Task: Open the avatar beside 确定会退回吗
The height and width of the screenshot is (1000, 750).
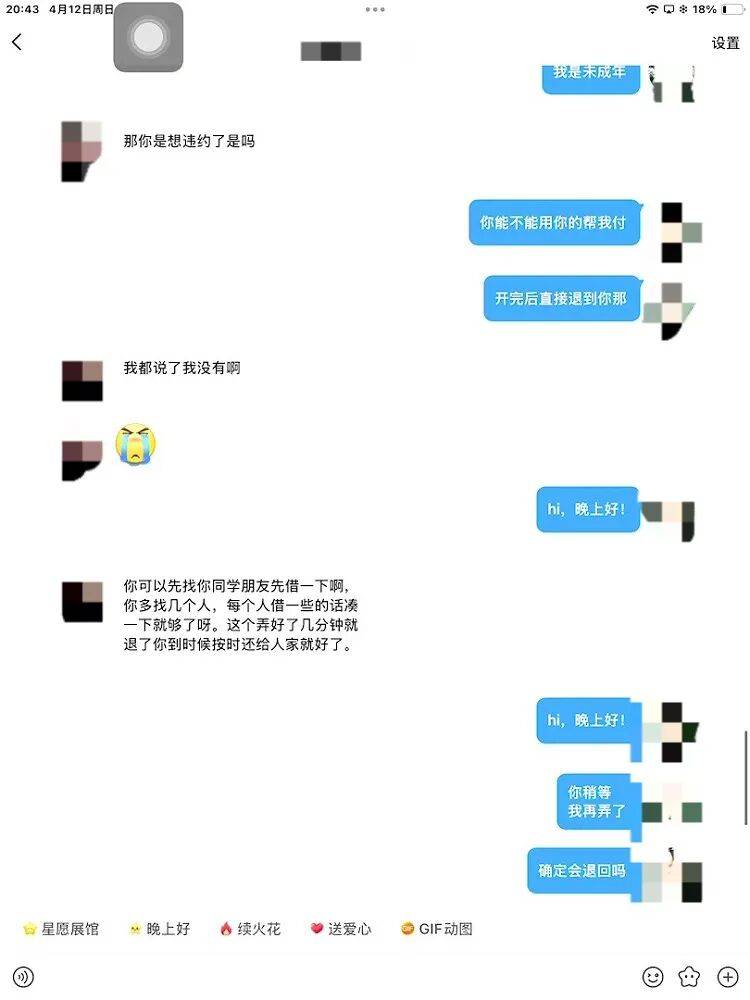Action: (671, 874)
